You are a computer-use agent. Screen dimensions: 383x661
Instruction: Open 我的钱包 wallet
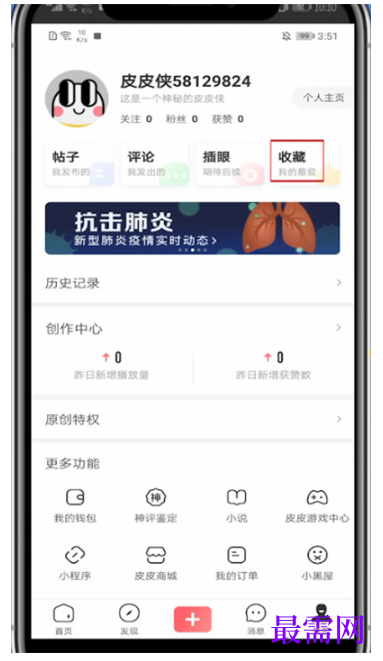point(75,506)
